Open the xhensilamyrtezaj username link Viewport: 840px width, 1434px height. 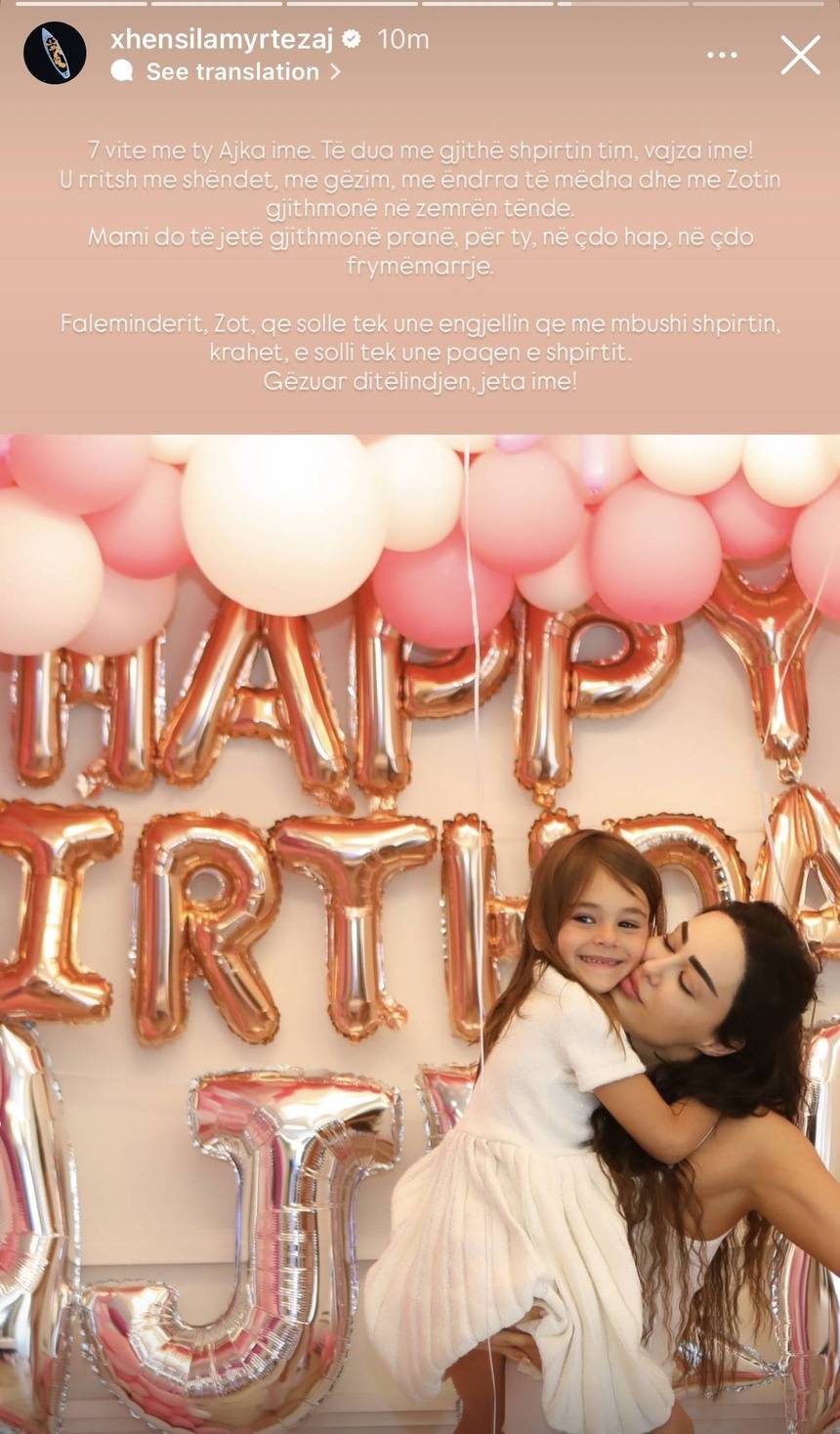coord(222,39)
